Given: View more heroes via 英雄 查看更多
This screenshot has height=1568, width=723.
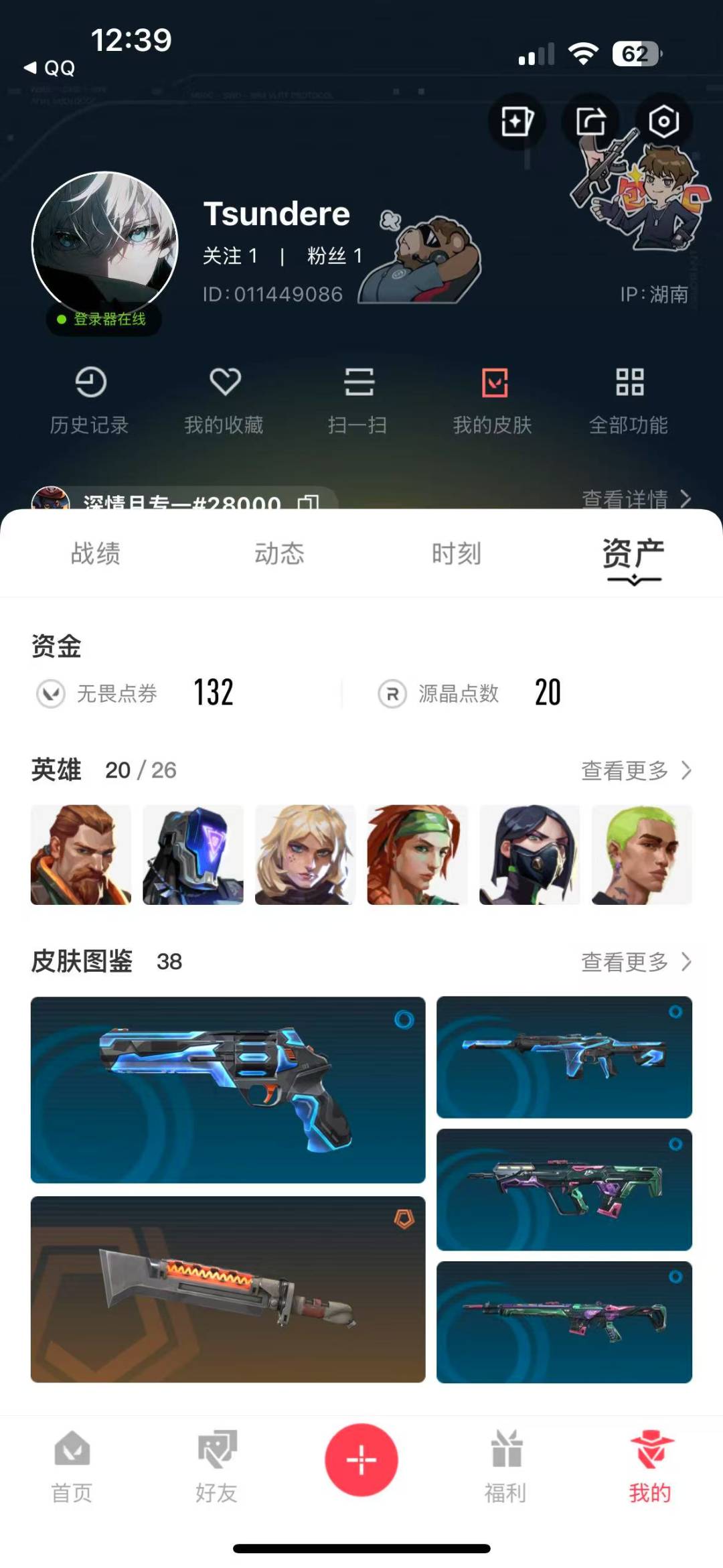Looking at the screenshot, I should (x=636, y=770).
